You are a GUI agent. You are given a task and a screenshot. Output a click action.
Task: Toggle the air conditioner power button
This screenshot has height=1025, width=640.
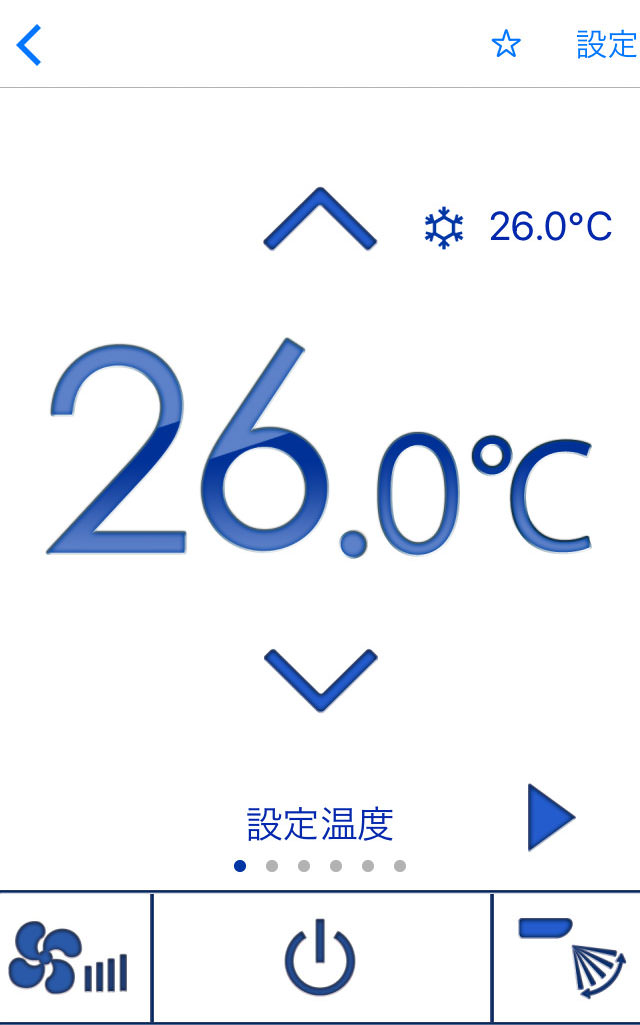(320, 958)
